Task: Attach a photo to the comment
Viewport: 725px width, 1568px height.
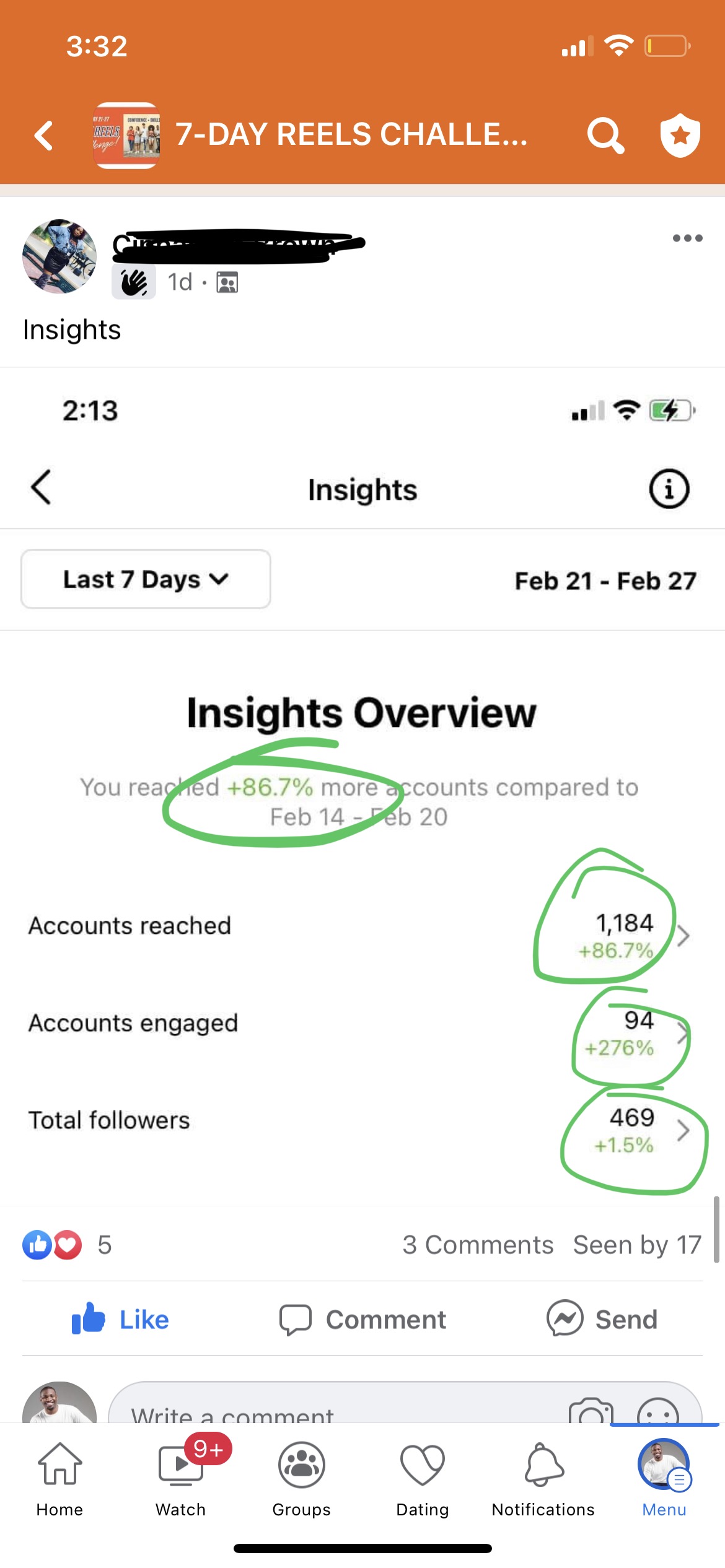Action: pyautogui.click(x=590, y=1412)
